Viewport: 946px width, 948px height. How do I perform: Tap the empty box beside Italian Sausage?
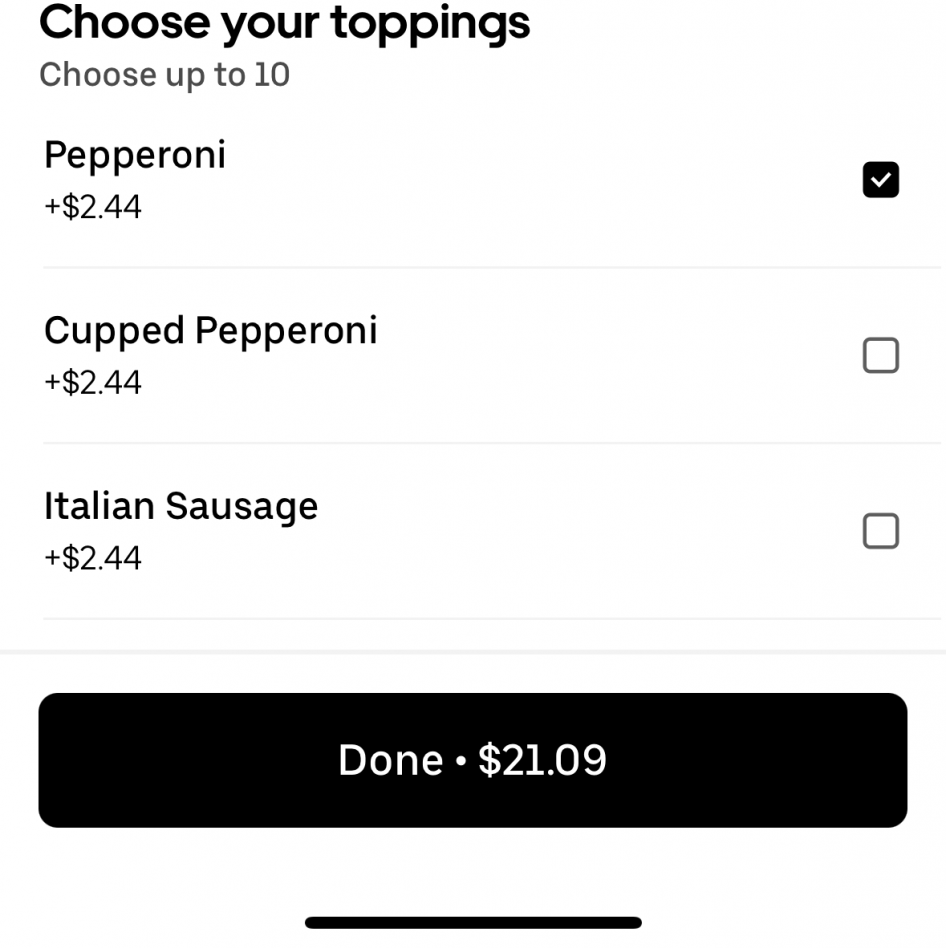point(881,531)
